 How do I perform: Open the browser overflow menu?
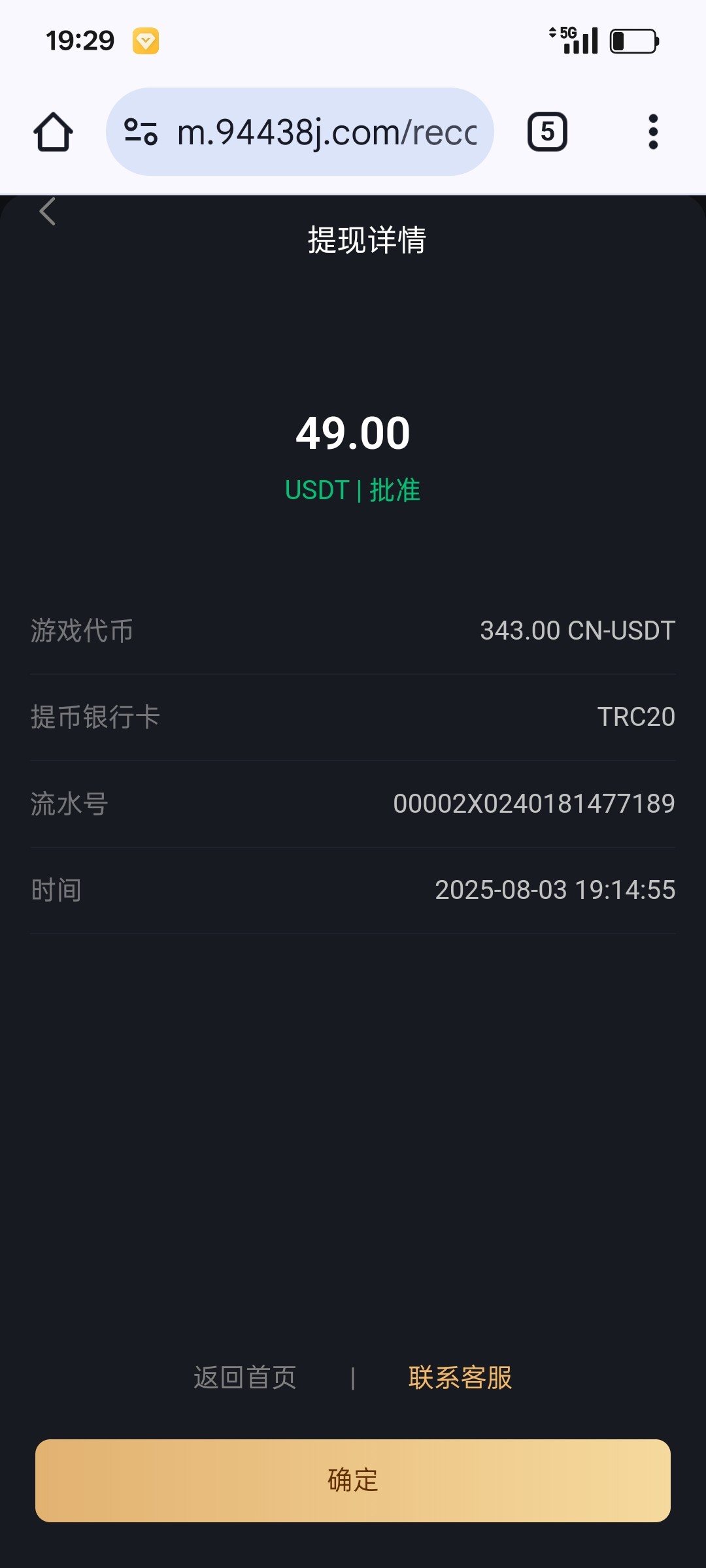click(652, 132)
